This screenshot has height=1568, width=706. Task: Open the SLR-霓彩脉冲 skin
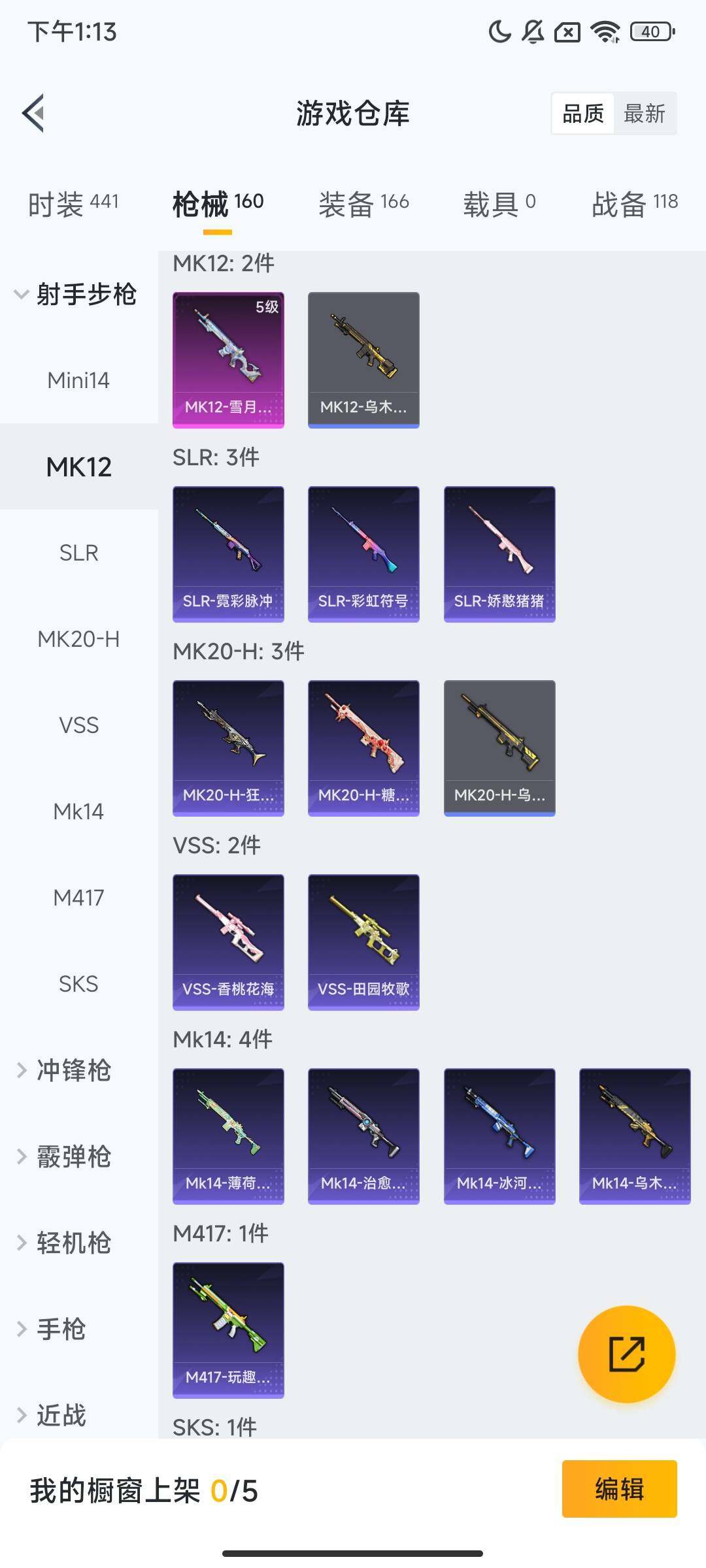tap(228, 553)
